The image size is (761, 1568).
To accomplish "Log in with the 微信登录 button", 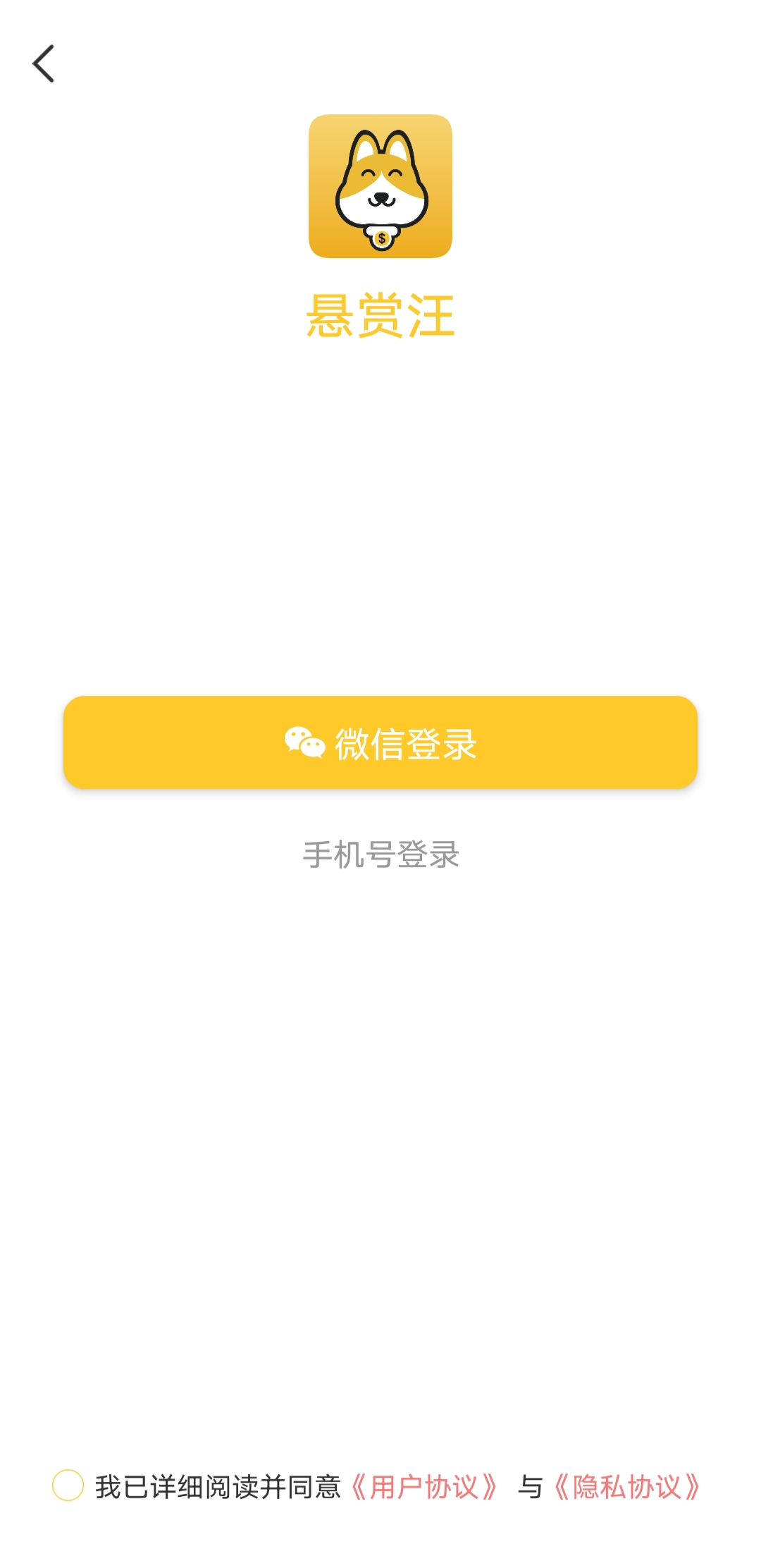I will [380, 742].
